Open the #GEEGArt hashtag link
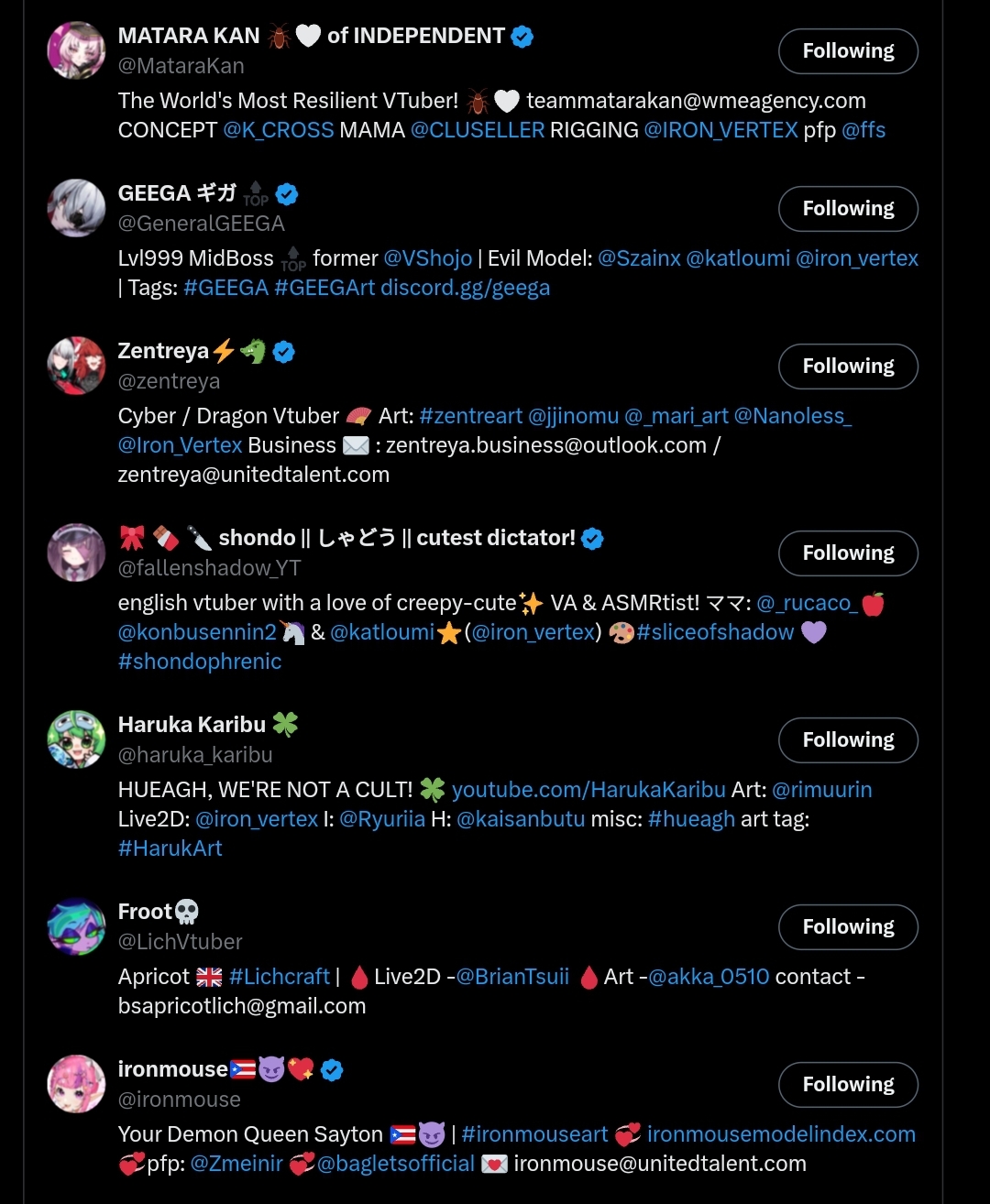Image resolution: width=990 pixels, height=1204 pixels. point(324,288)
